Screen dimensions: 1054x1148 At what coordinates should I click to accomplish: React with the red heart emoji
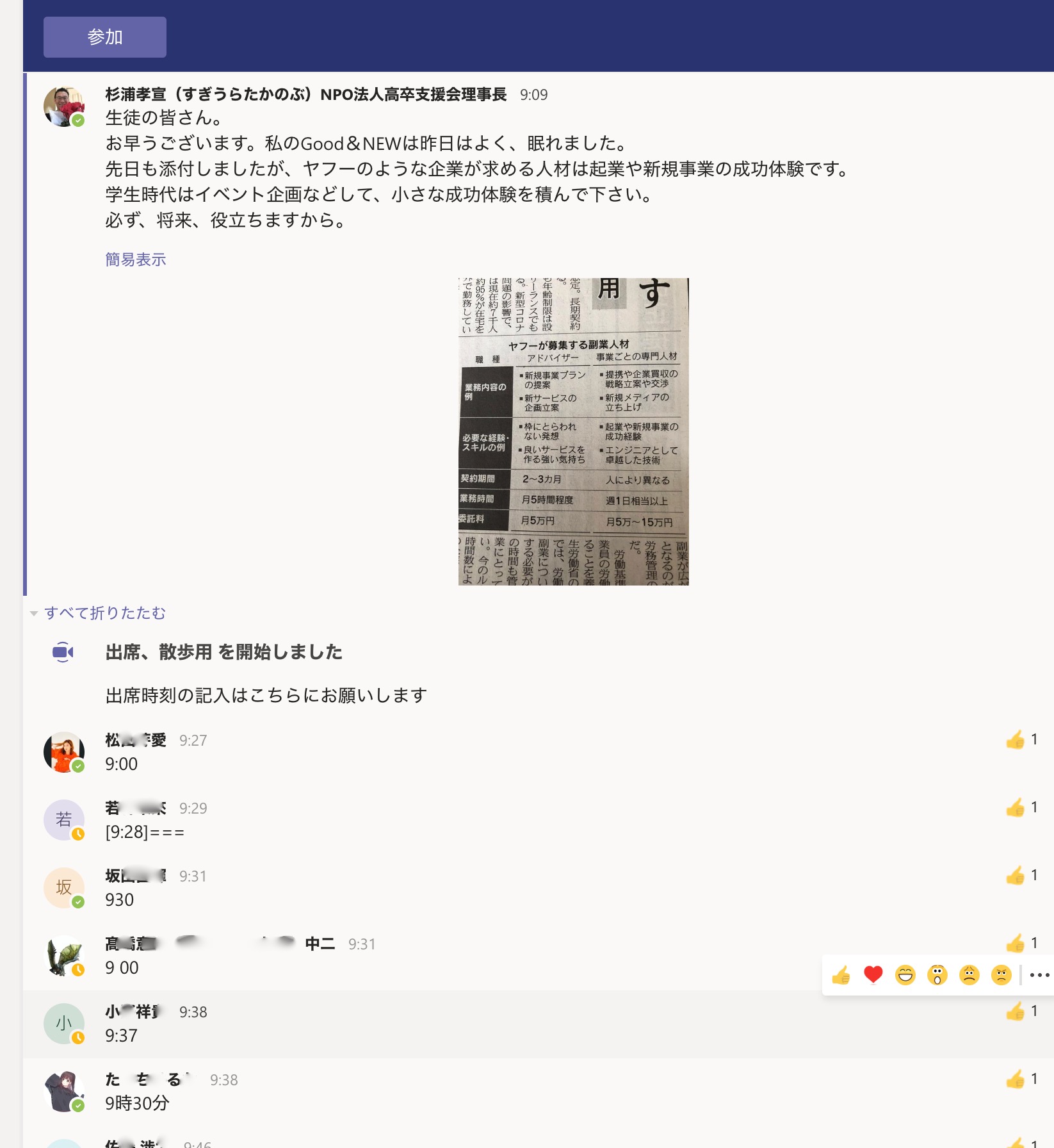point(873,975)
